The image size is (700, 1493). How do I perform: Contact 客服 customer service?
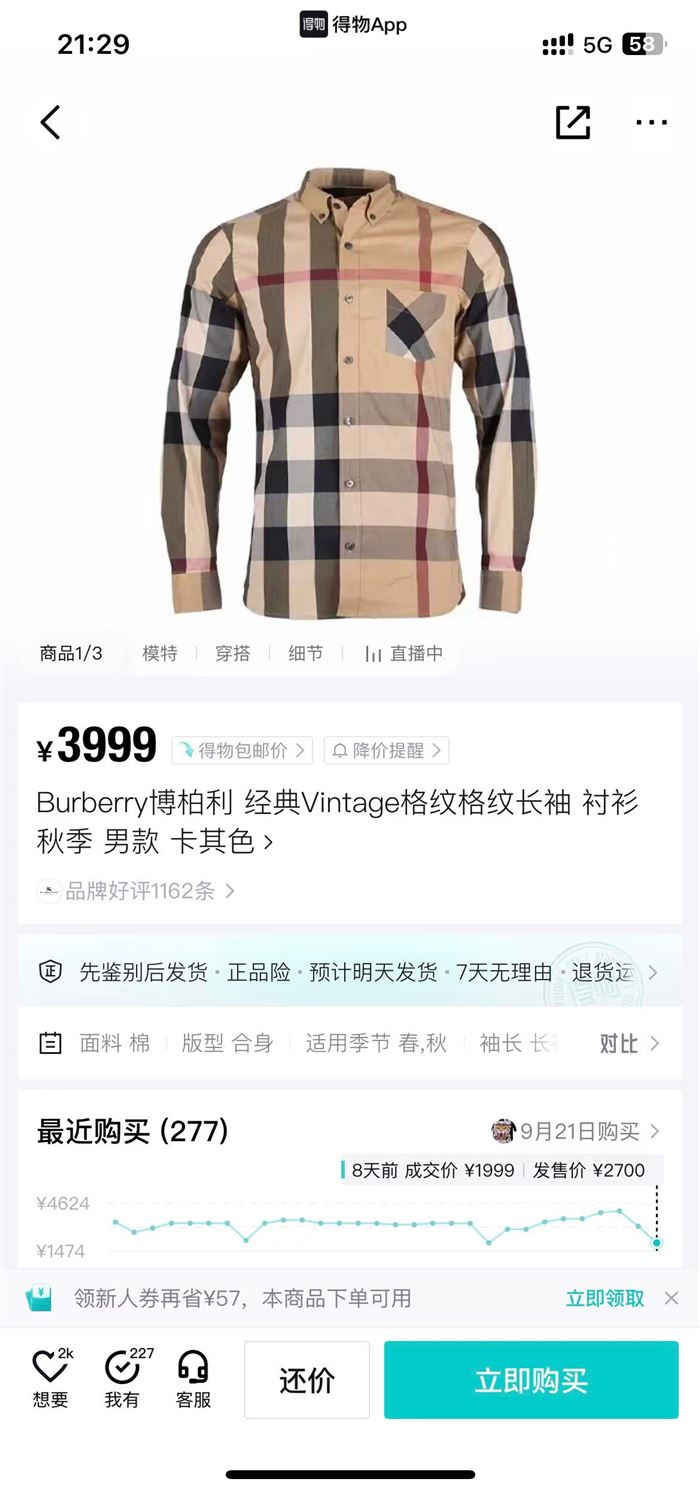click(x=193, y=1379)
